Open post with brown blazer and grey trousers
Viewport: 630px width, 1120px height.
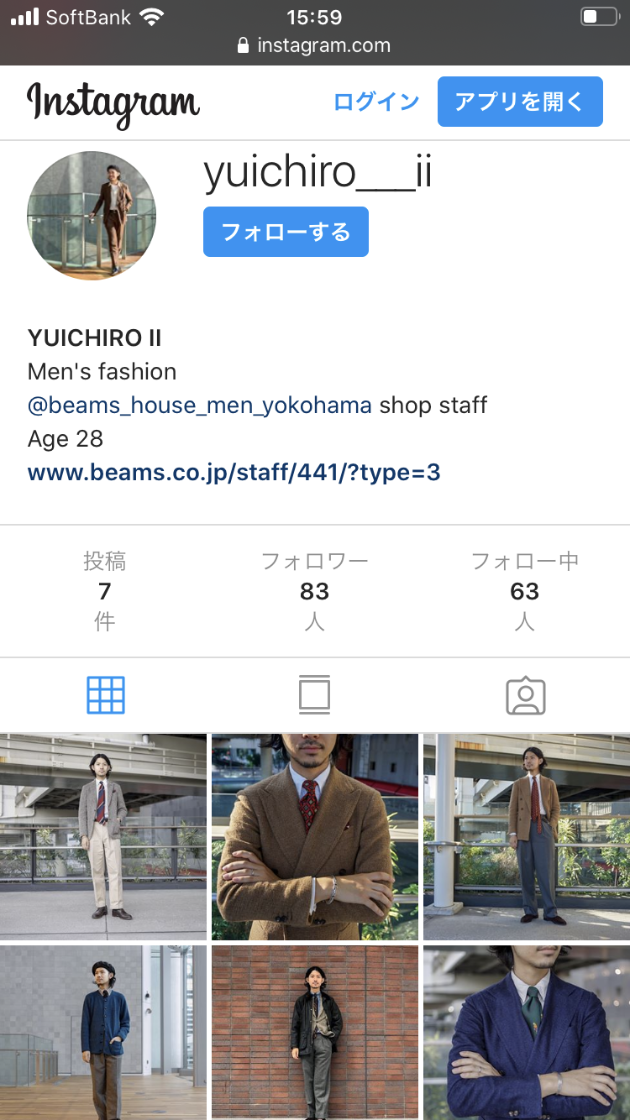click(526, 836)
